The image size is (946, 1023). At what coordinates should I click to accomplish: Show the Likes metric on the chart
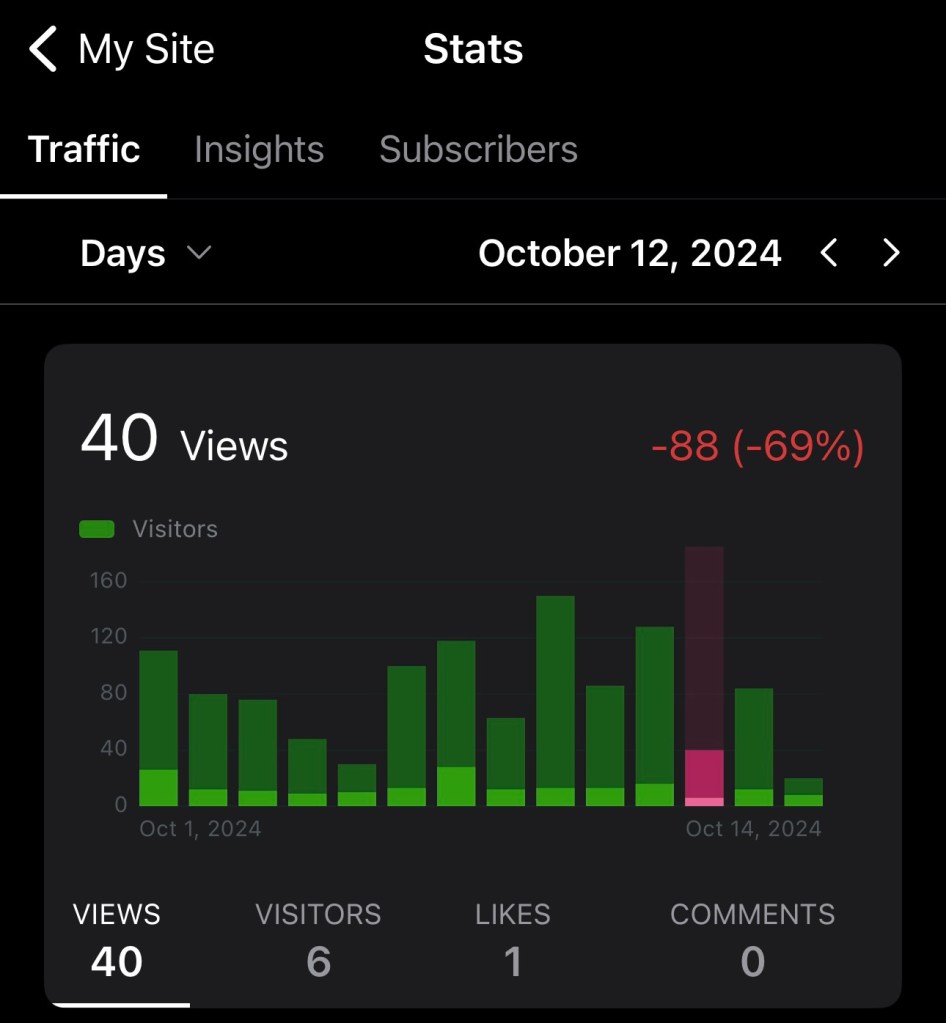click(512, 940)
